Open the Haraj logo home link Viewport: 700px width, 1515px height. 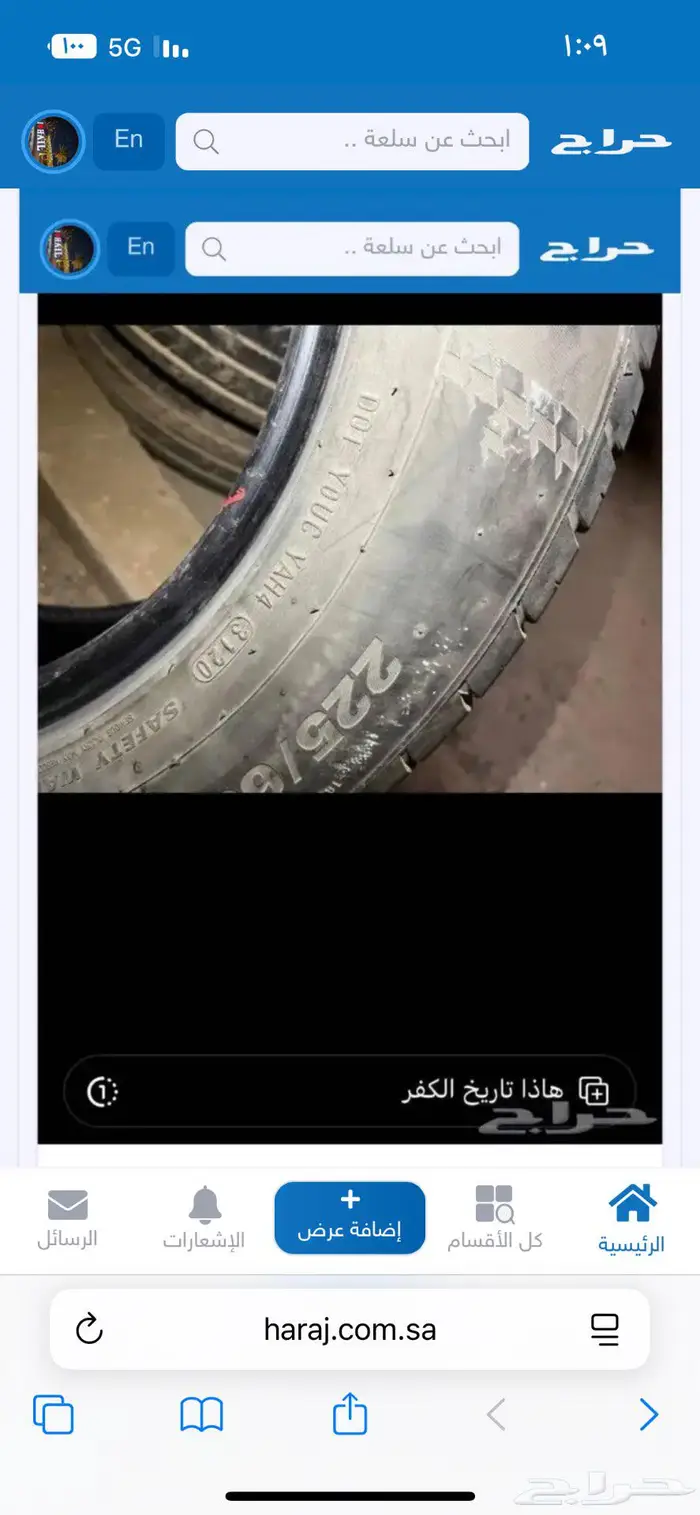pyautogui.click(x=611, y=141)
